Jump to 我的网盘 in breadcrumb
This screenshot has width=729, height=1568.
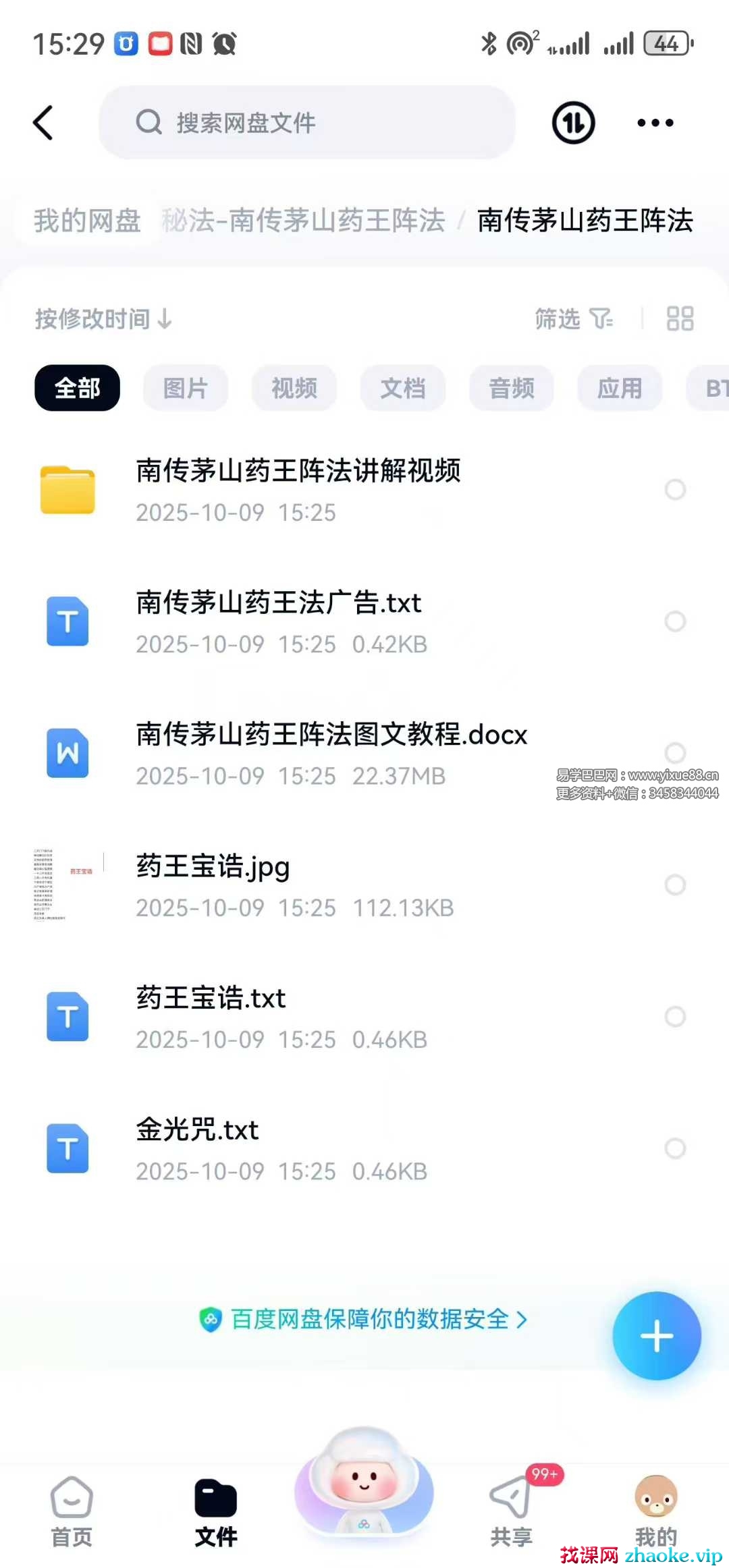click(87, 221)
